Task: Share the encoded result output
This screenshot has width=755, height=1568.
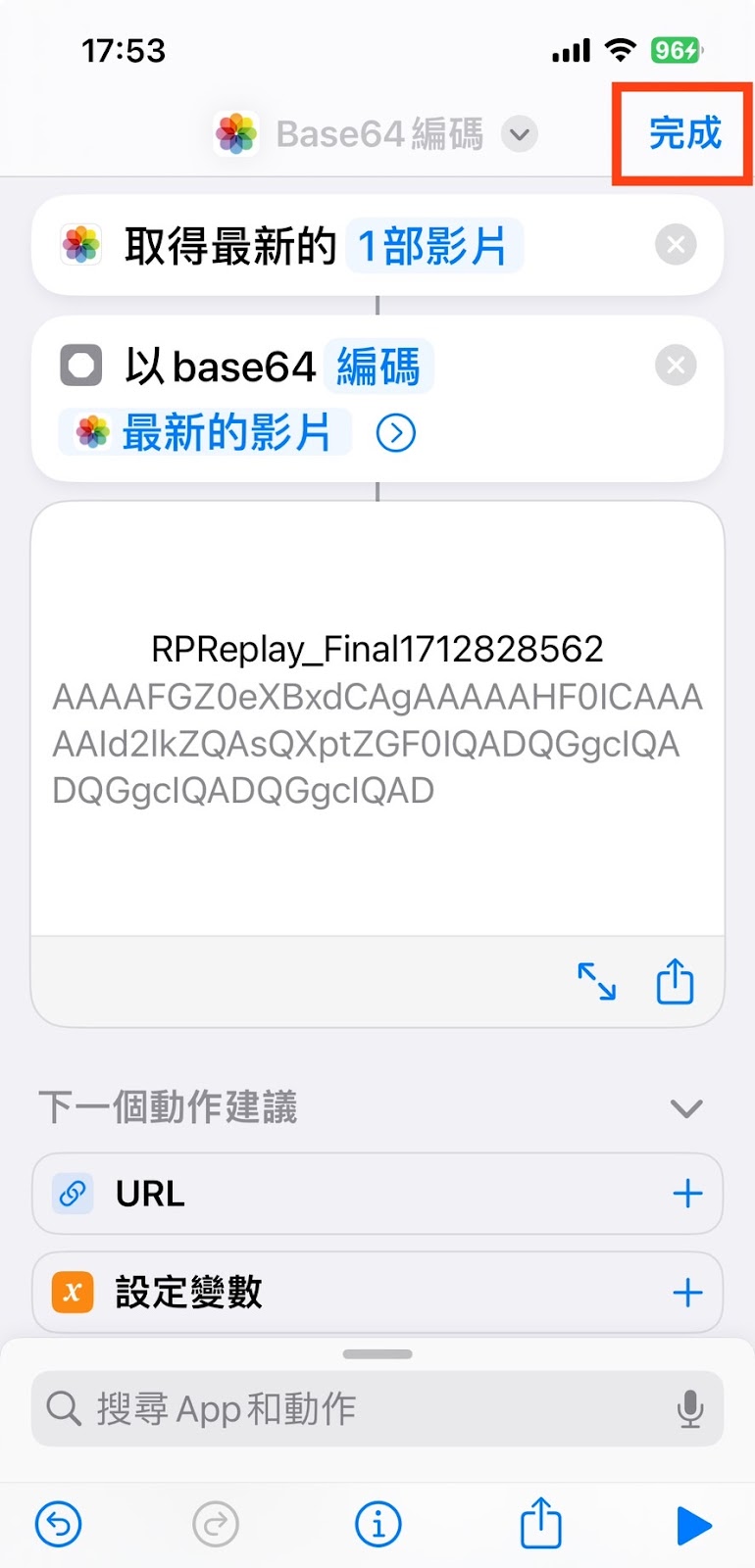Action: click(x=675, y=981)
